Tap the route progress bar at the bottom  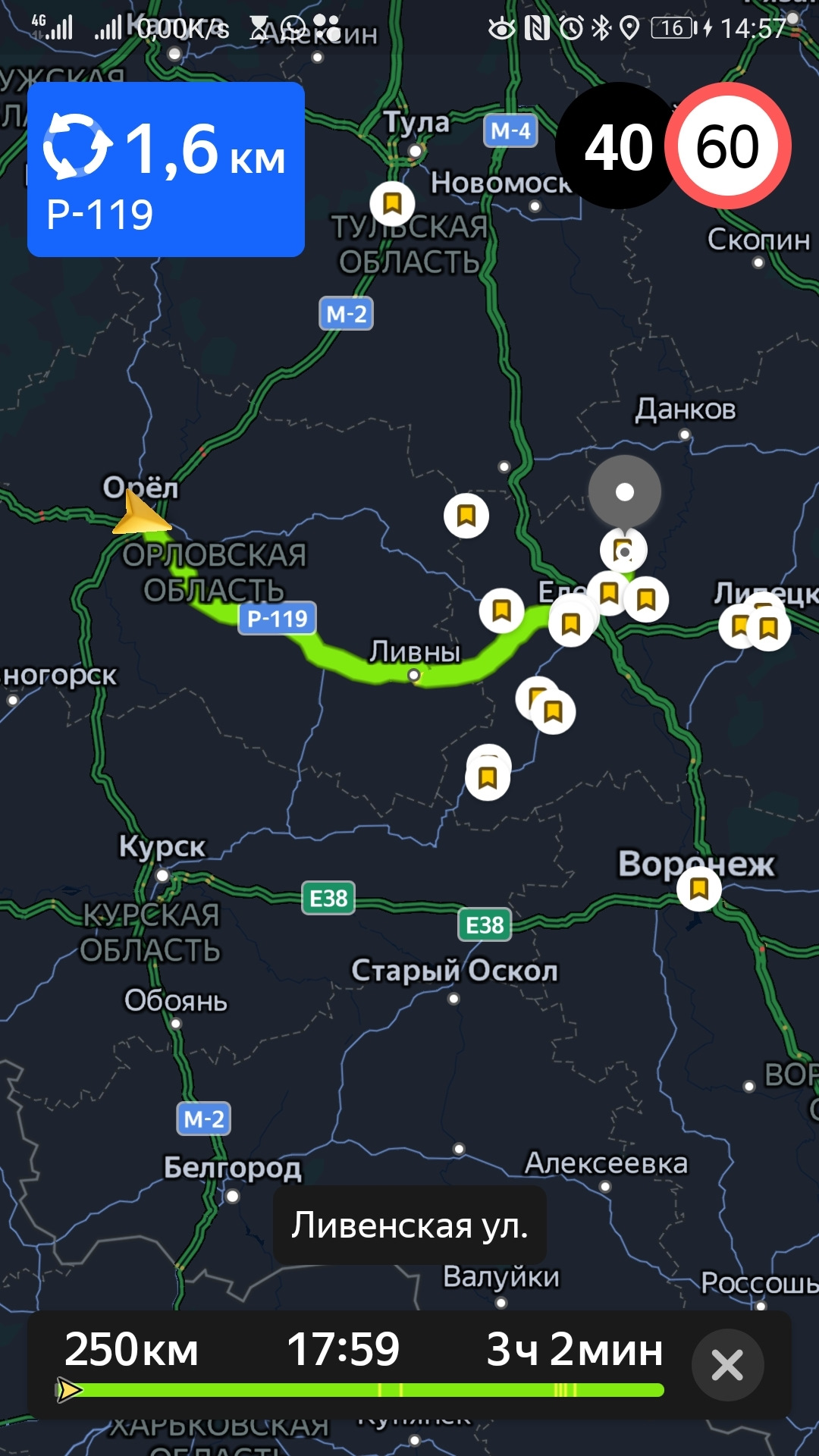point(362,1390)
